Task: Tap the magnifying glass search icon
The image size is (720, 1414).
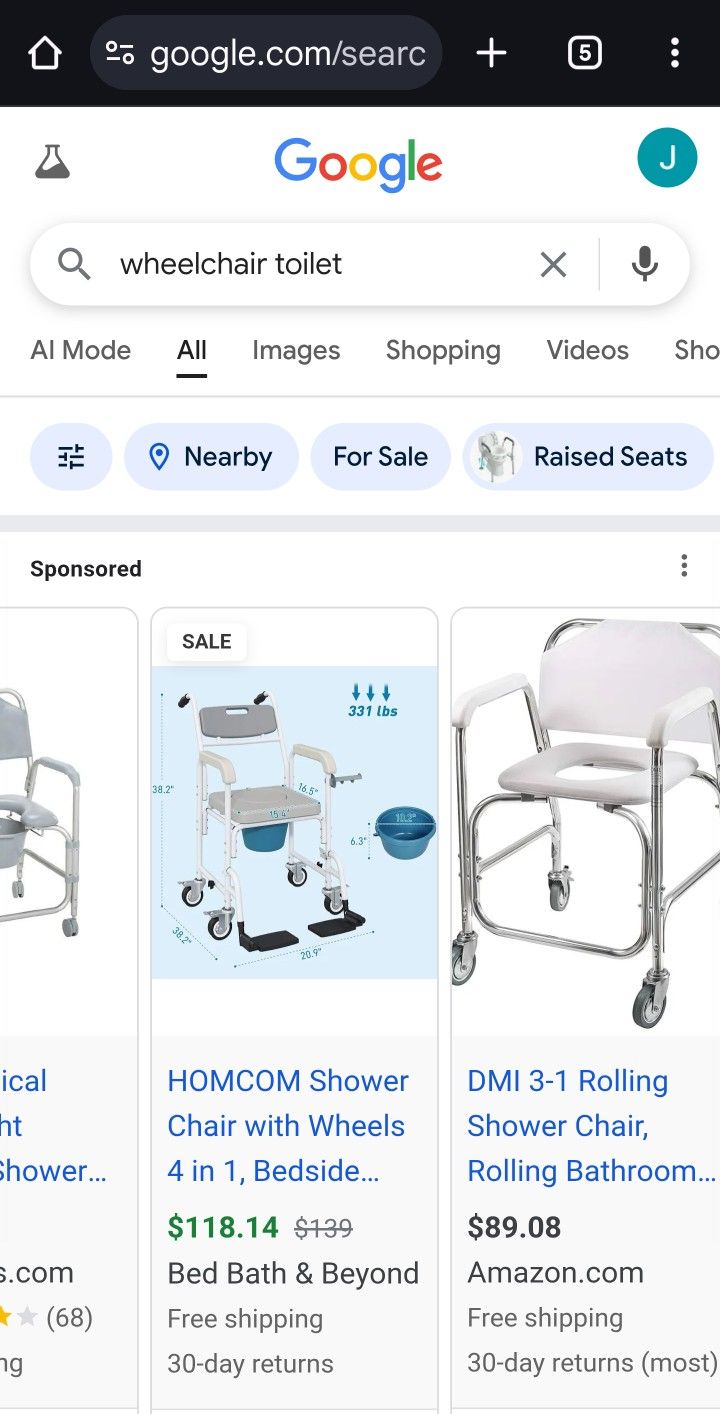Action: pyautogui.click(x=73, y=264)
